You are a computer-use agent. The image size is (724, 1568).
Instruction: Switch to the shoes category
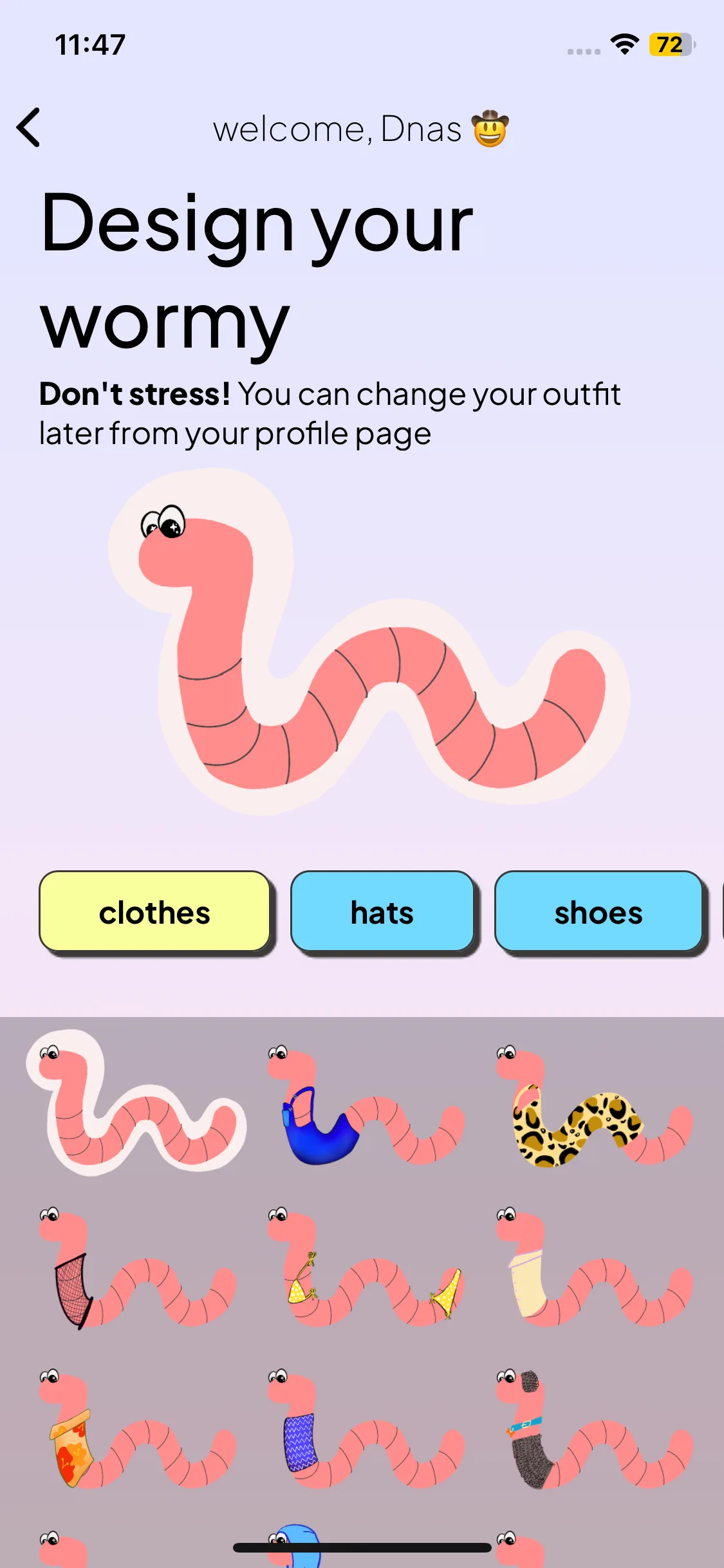pyautogui.click(x=599, y=911)
